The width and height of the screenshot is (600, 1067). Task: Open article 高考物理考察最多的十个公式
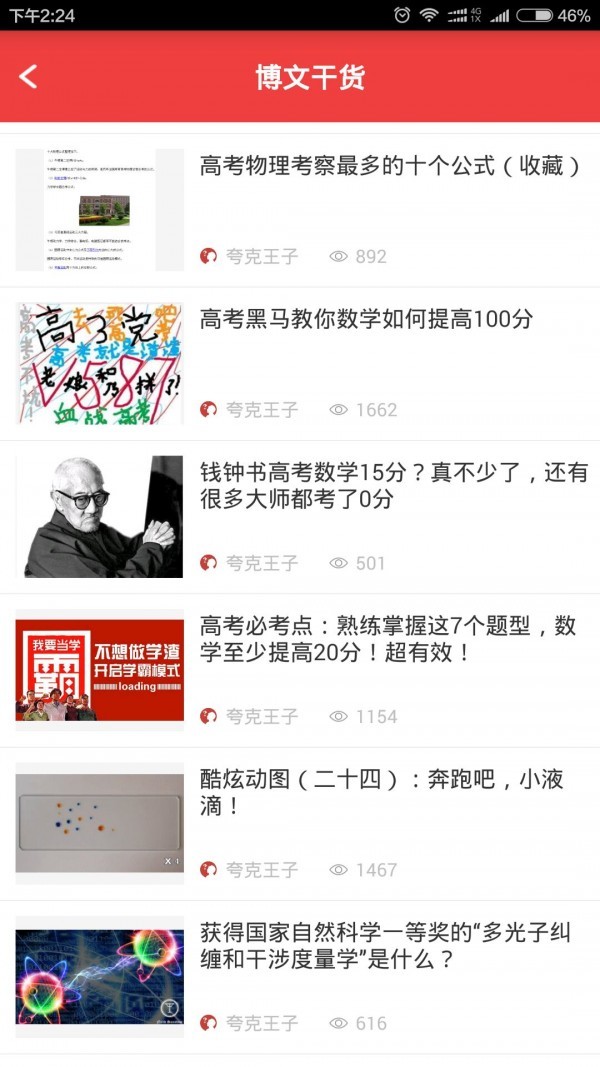390,166
